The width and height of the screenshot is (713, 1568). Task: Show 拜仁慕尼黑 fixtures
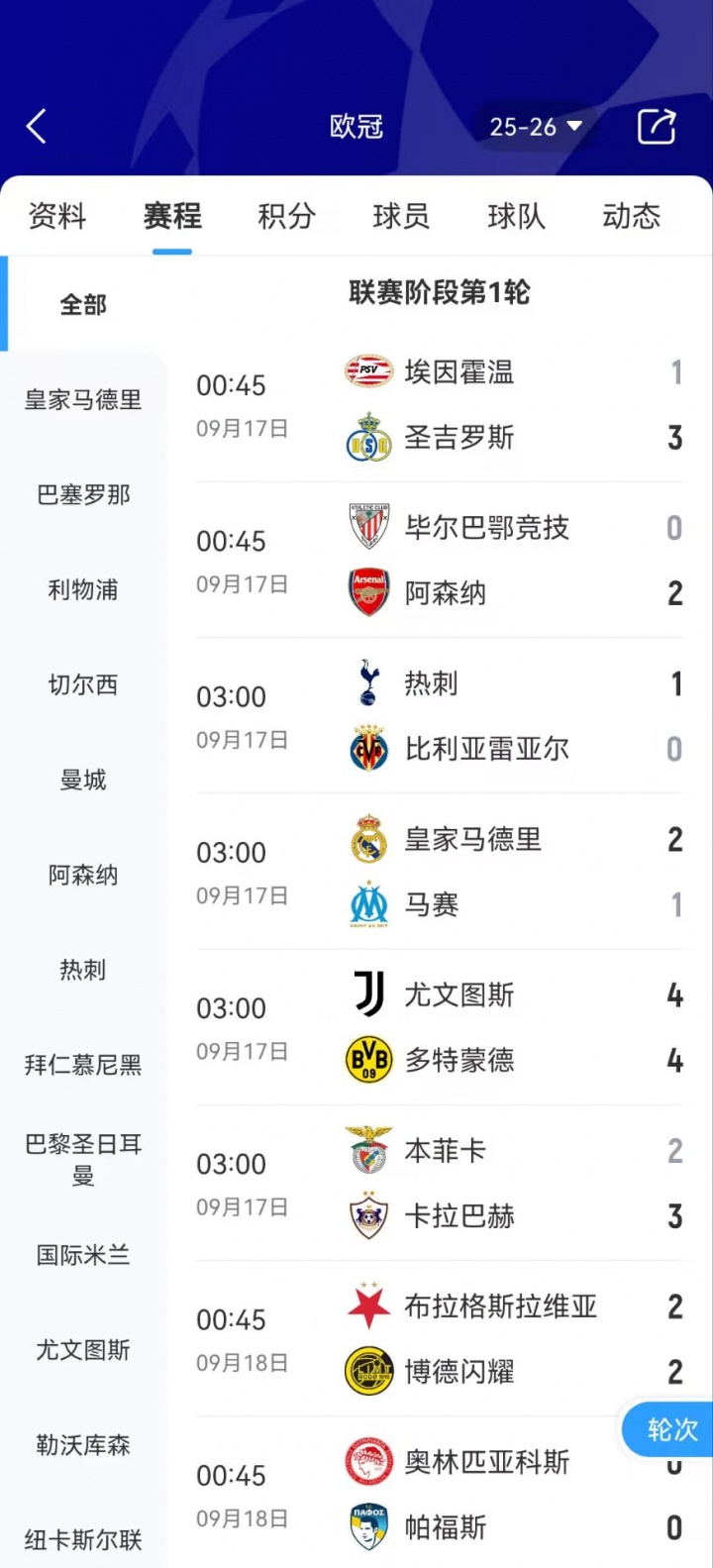point(83,1066)
